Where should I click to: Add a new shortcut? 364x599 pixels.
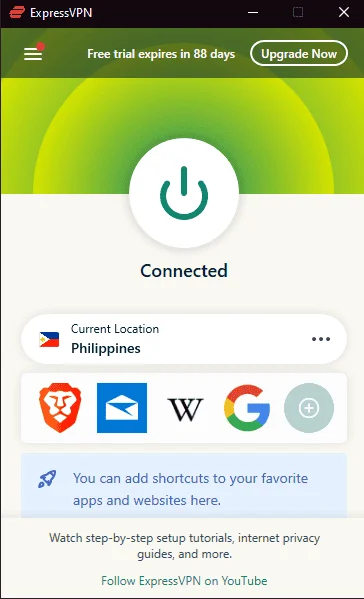point(309,408)
